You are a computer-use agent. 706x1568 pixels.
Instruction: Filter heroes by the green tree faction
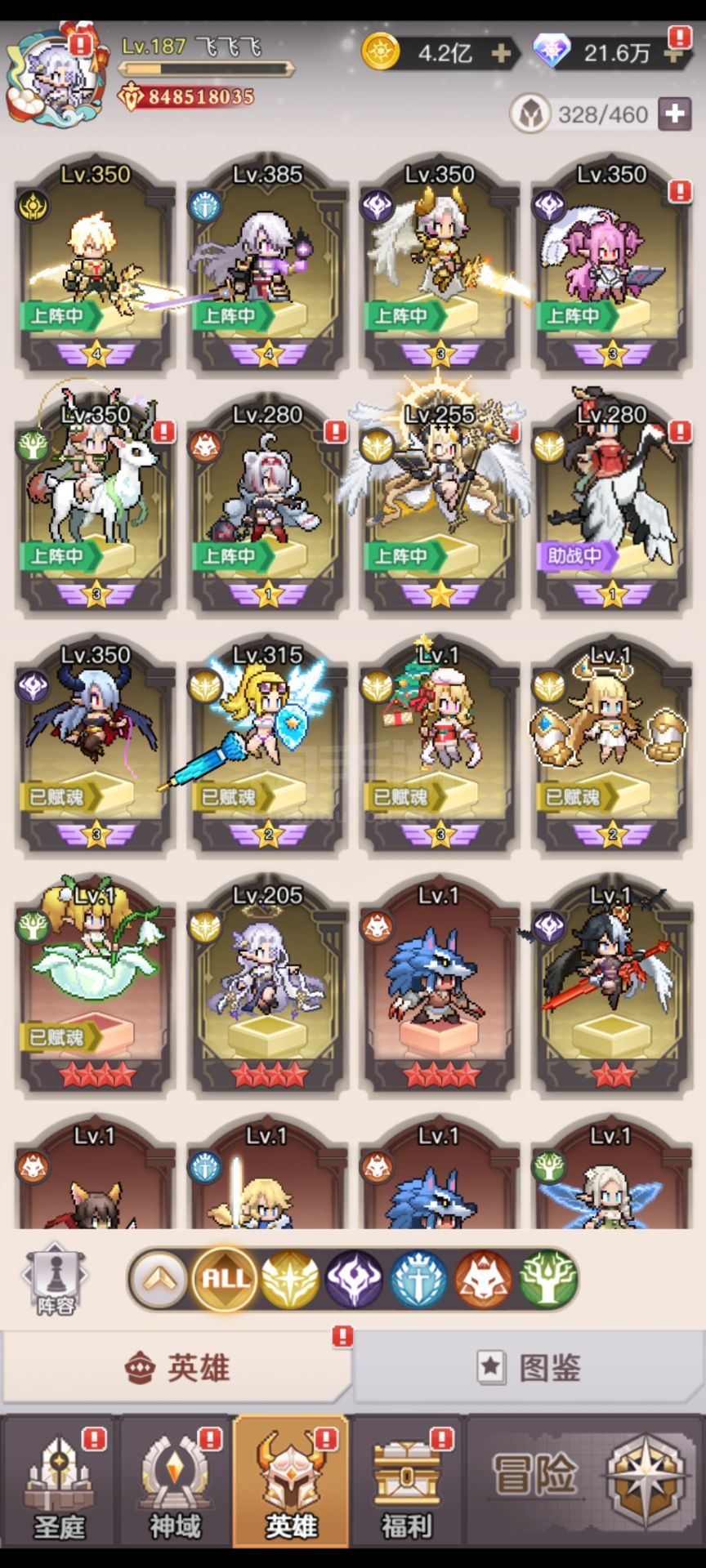click(x=547, y=1279)
